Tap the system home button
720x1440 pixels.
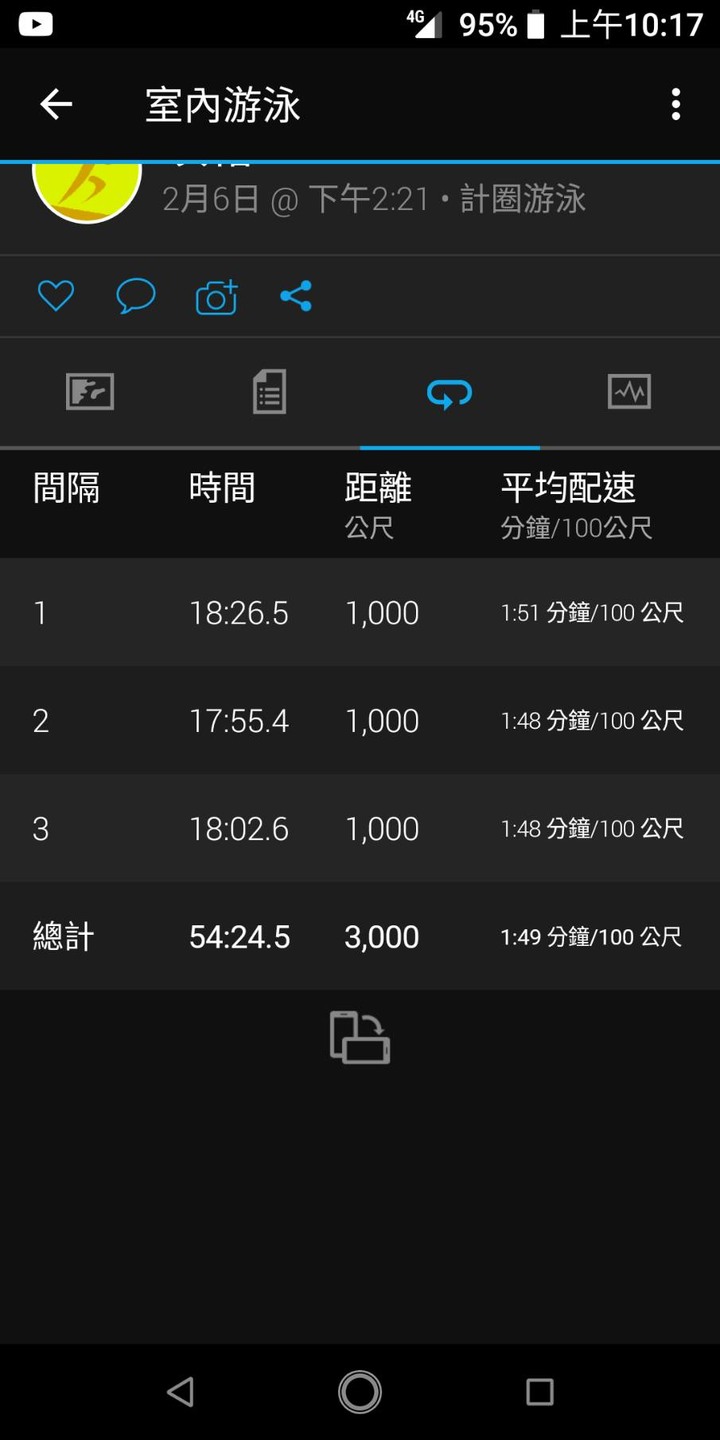360,1392
